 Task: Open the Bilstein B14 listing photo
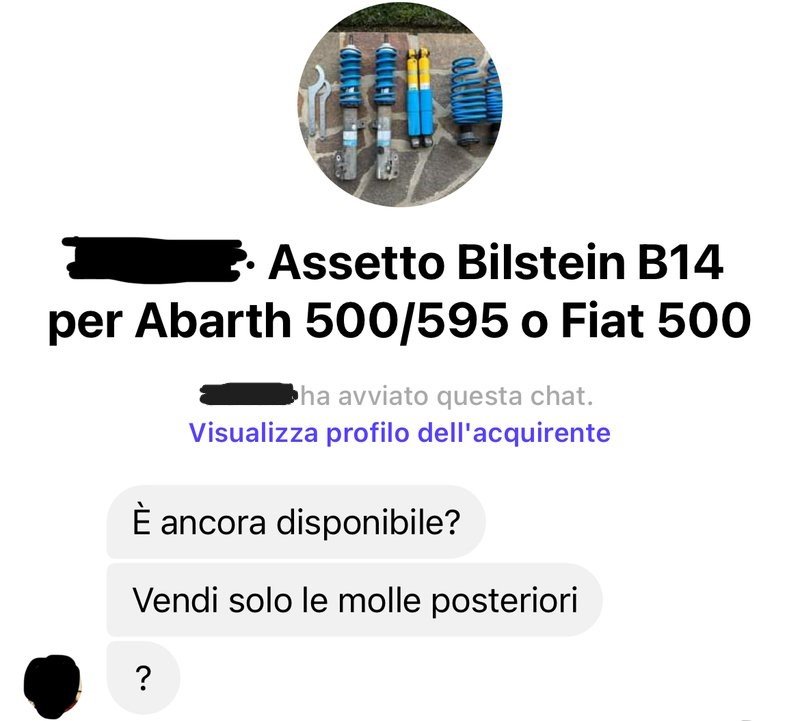[400, 103]
